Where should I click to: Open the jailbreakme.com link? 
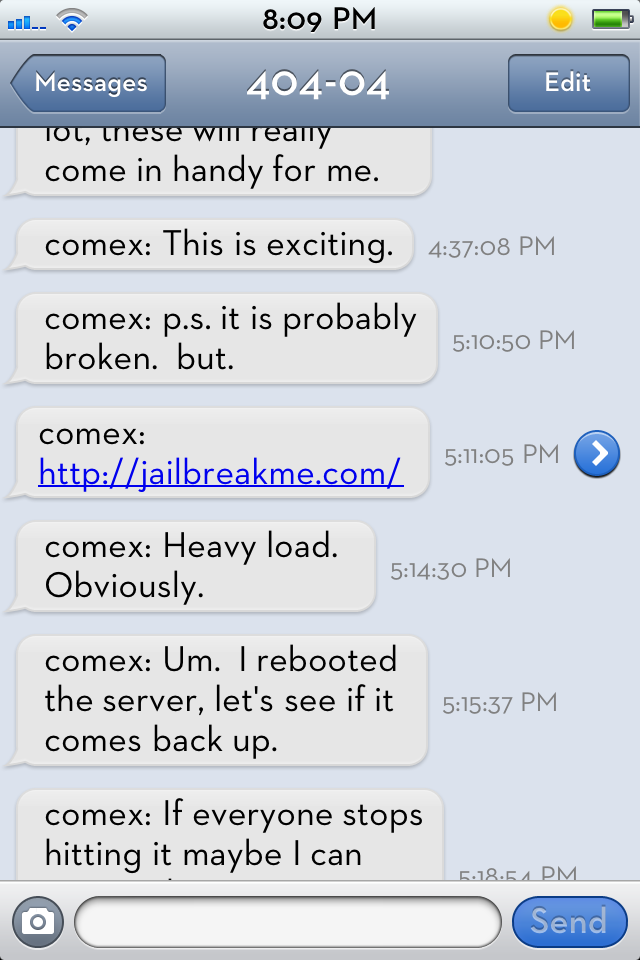[x=220, y=472]
